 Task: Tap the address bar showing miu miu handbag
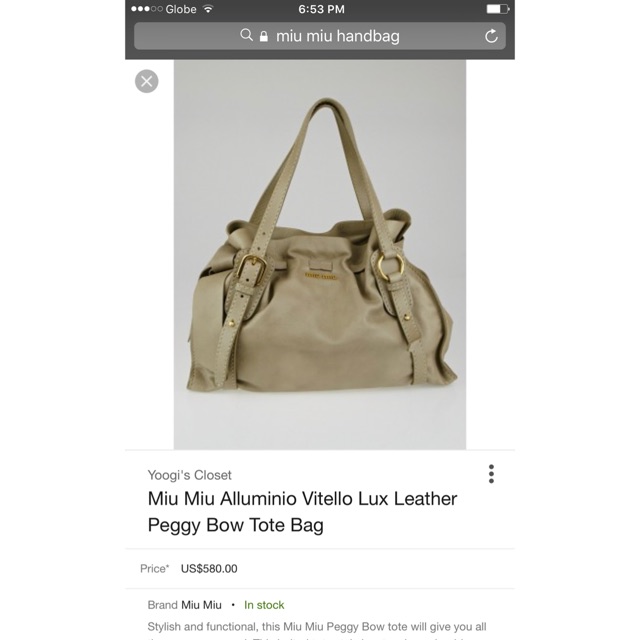click(x=320, y=36)
